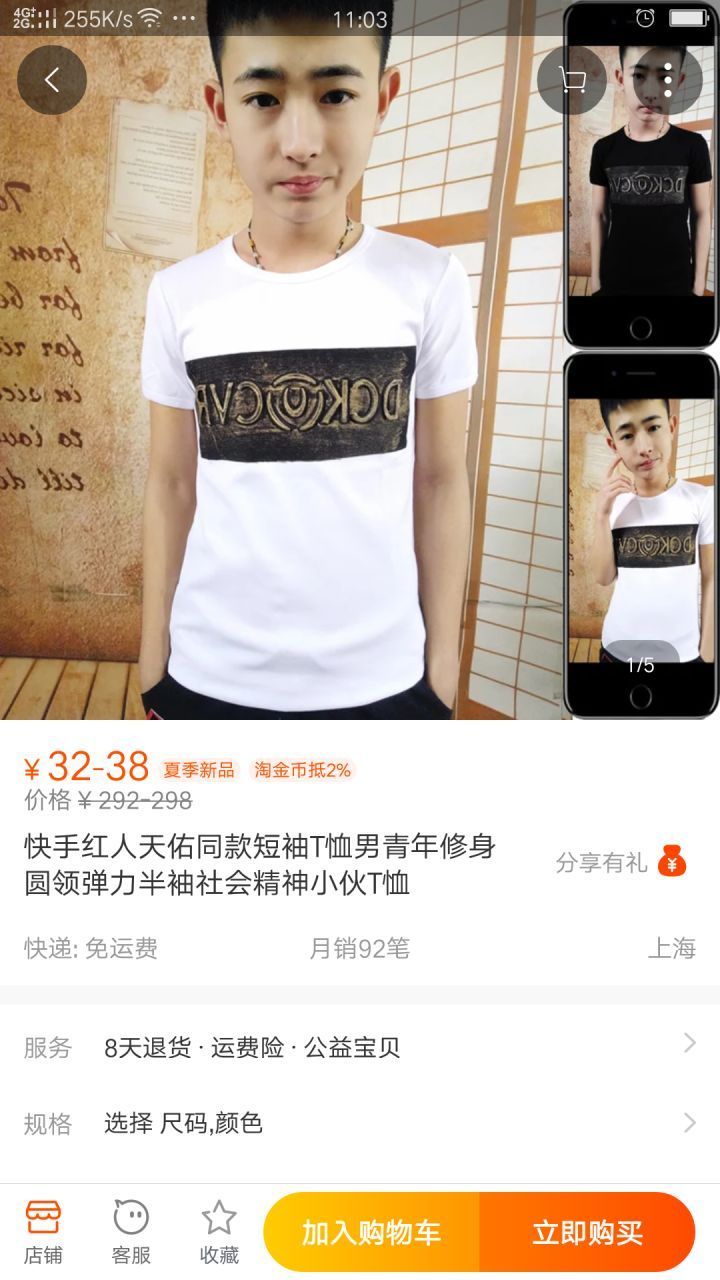Screen dimensions: 720x1280
Task: Go back using the top arrow
Action: click(x=52, y=80)
